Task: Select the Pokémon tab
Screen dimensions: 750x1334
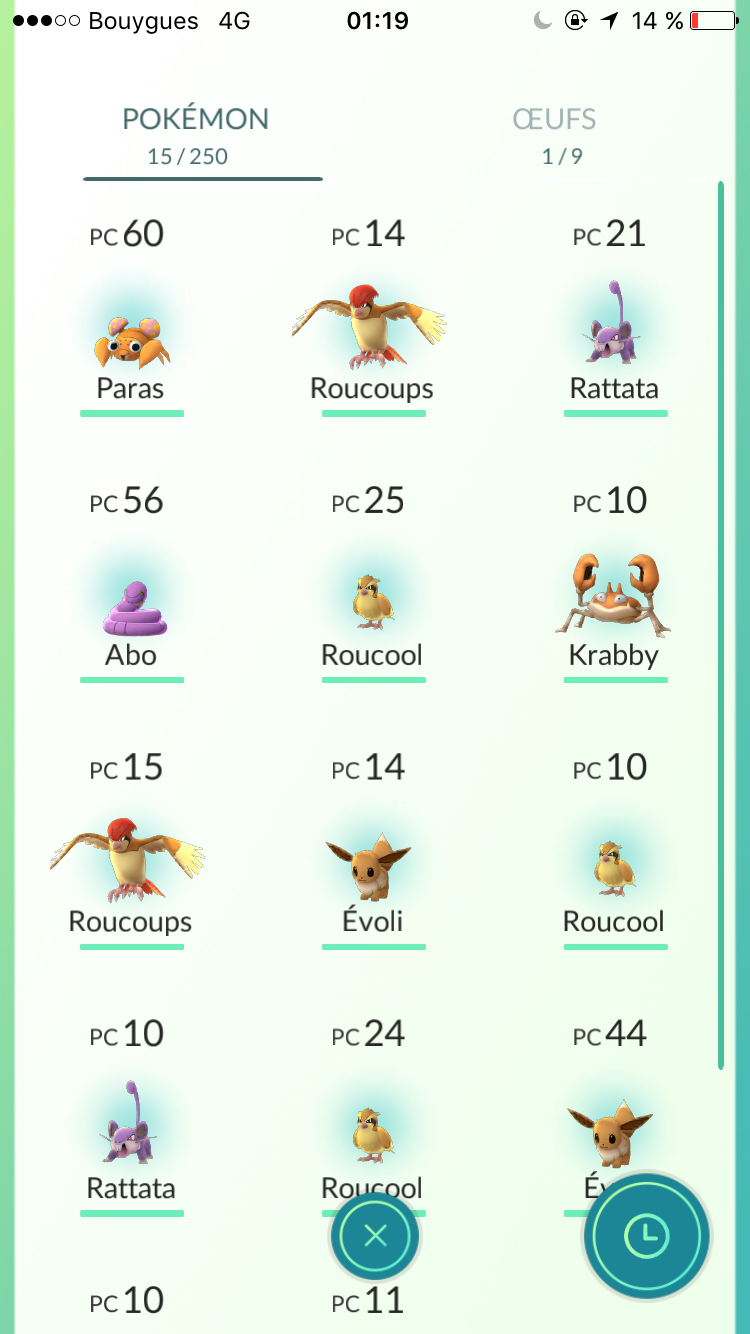Action: pos(196,134)
